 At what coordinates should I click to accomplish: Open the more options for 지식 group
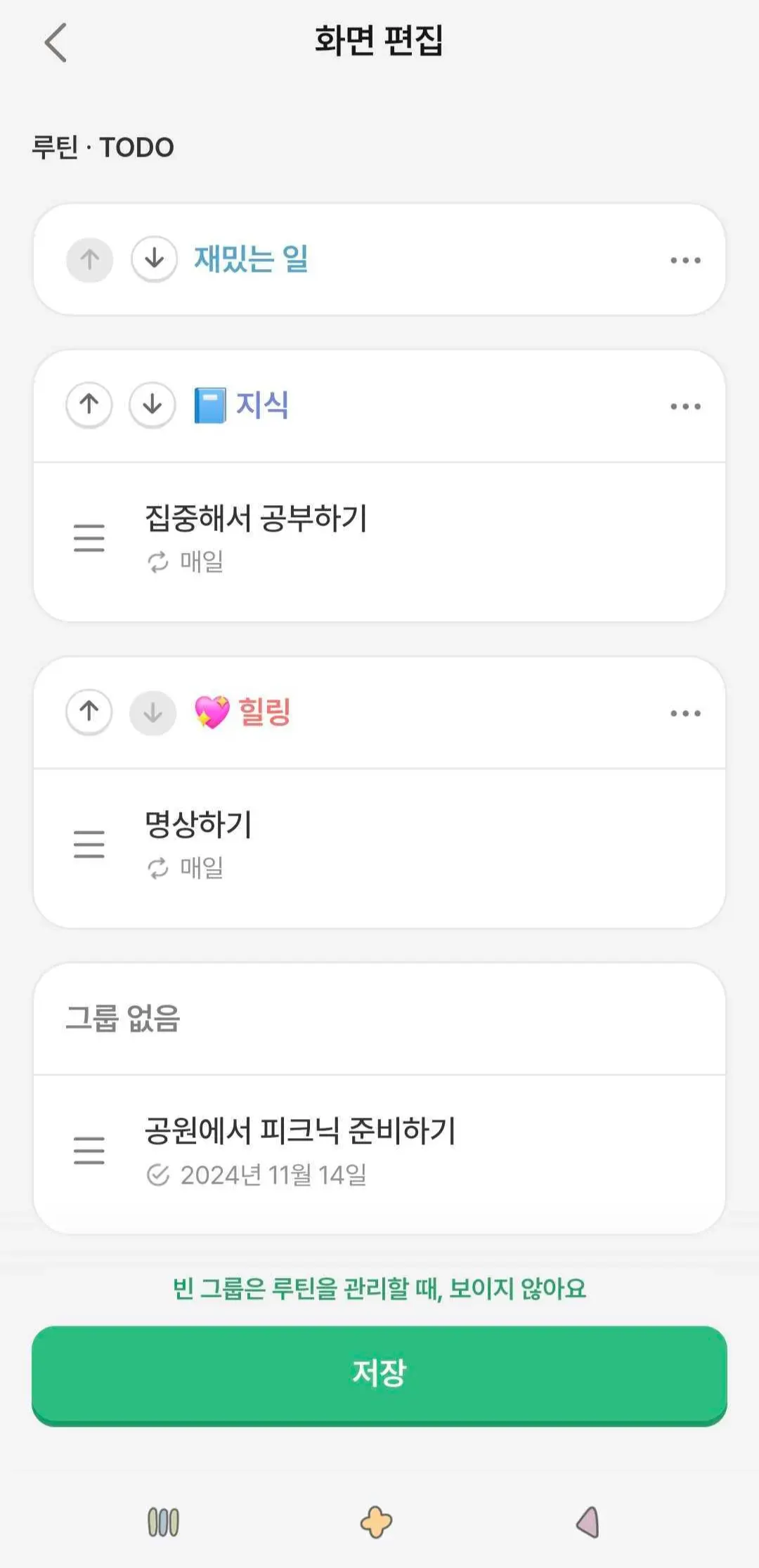685,406
